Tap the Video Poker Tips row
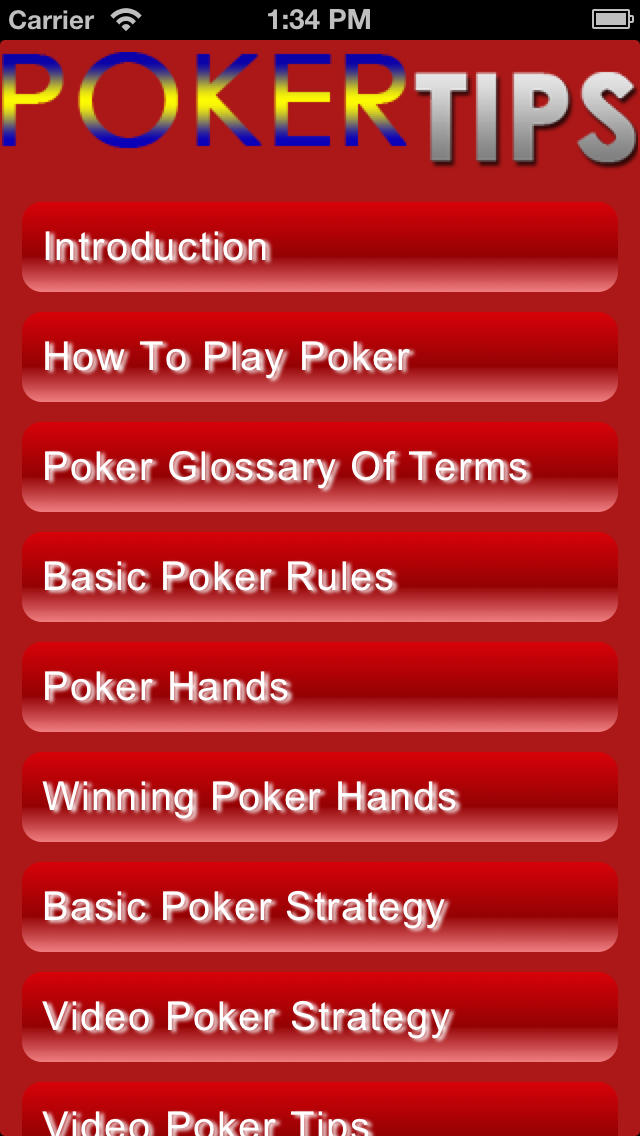Viewport: 640px width, 1136px height. point(319,1114)
